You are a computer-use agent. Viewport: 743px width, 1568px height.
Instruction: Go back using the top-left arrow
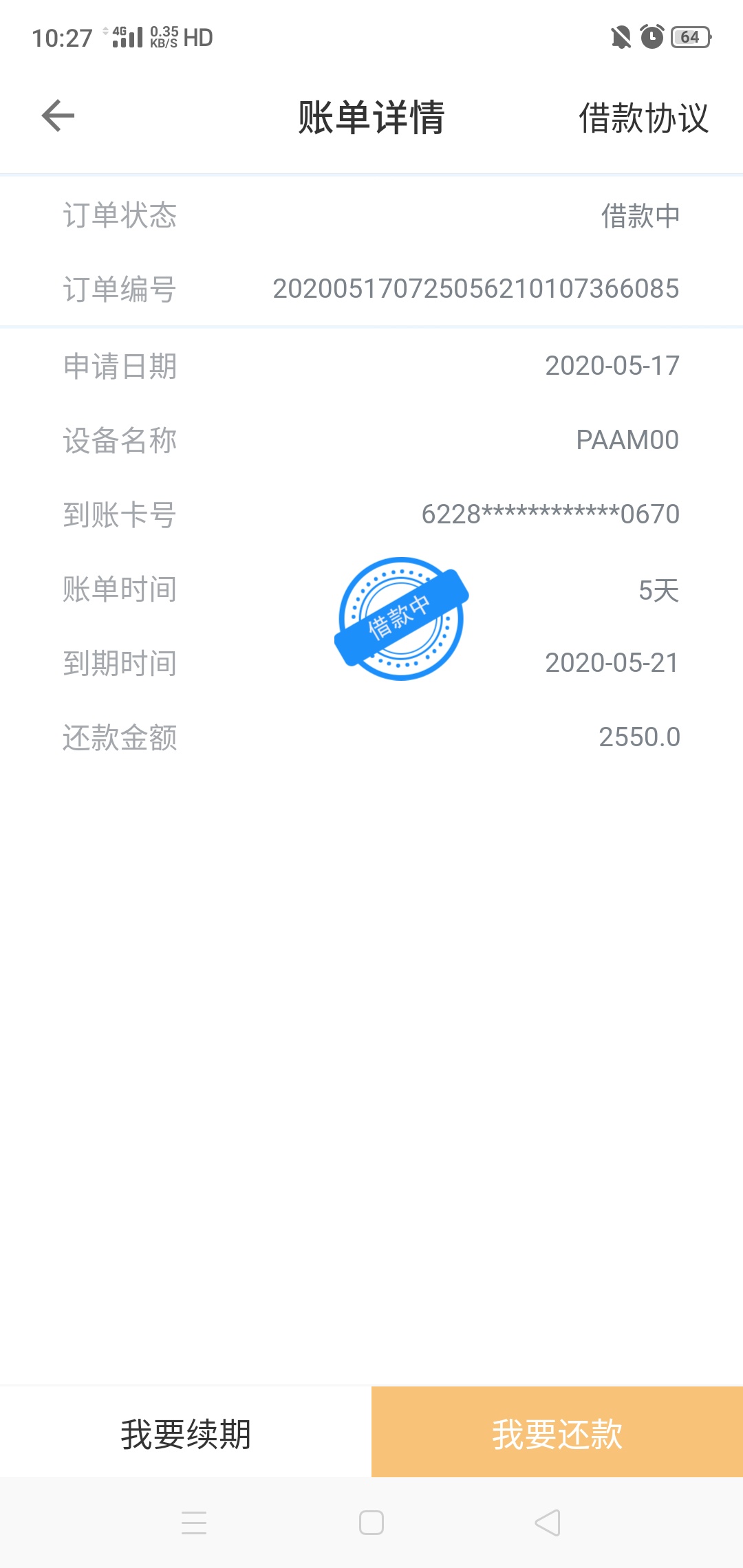[58, 116]
